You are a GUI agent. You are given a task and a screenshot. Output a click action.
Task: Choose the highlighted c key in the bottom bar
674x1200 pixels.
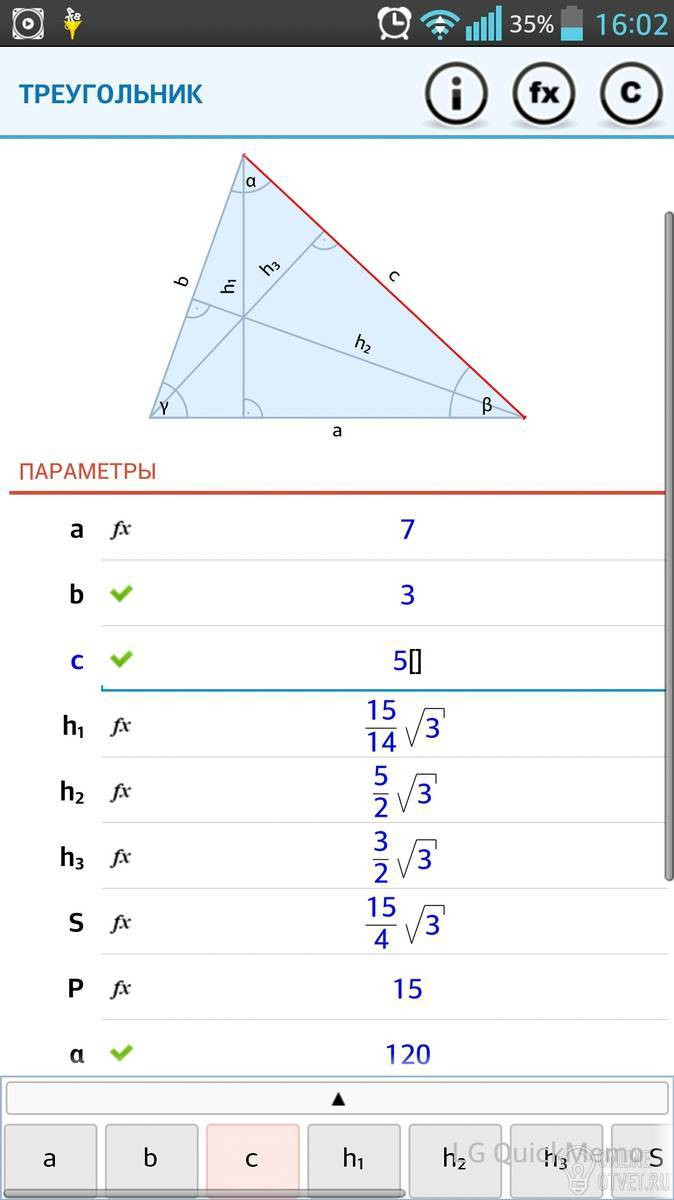pos(252,1158)
